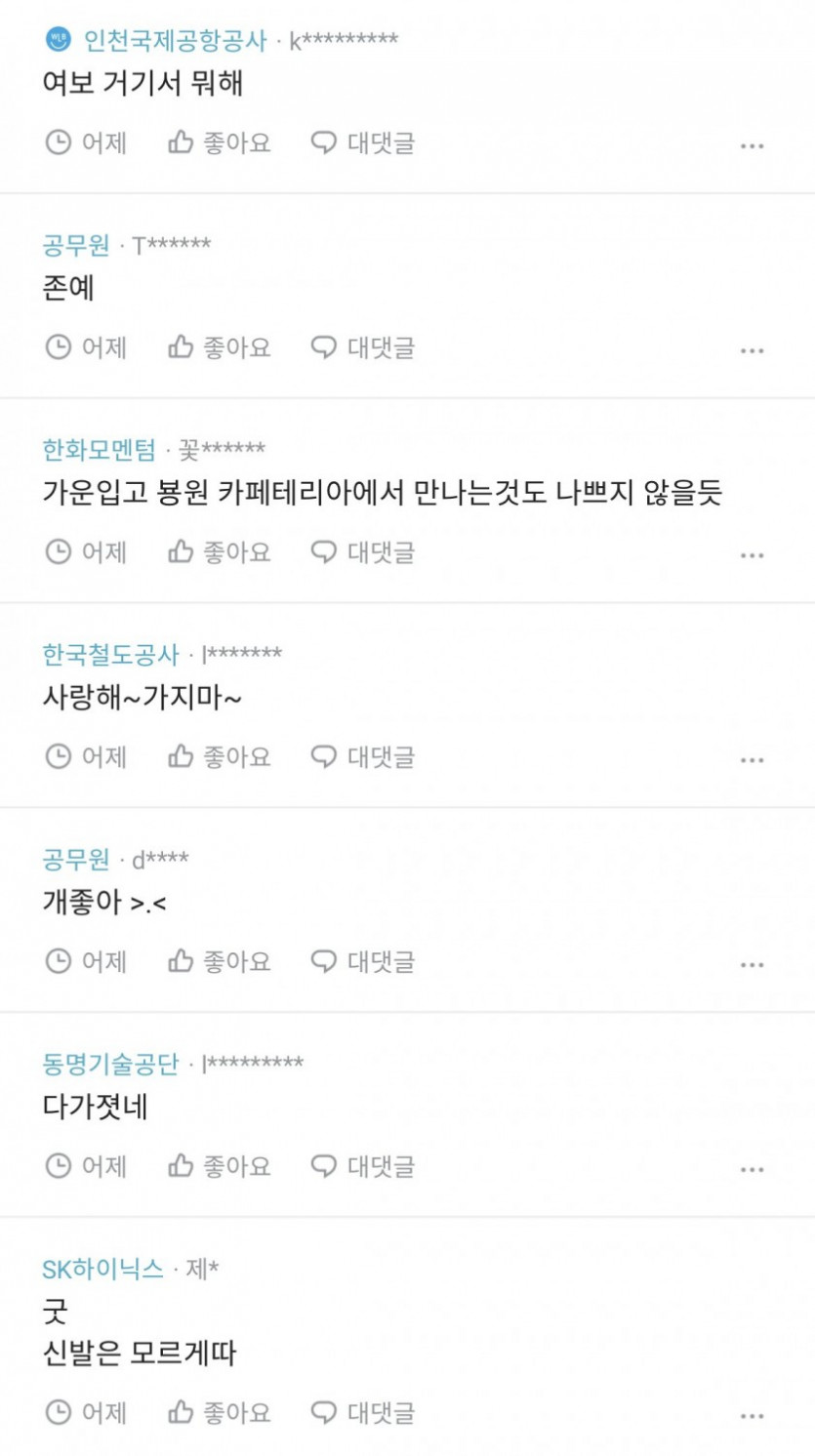Open more options for the SK하이닉스 comment
The image size is (815, 1456).
tap(752, 1416)
